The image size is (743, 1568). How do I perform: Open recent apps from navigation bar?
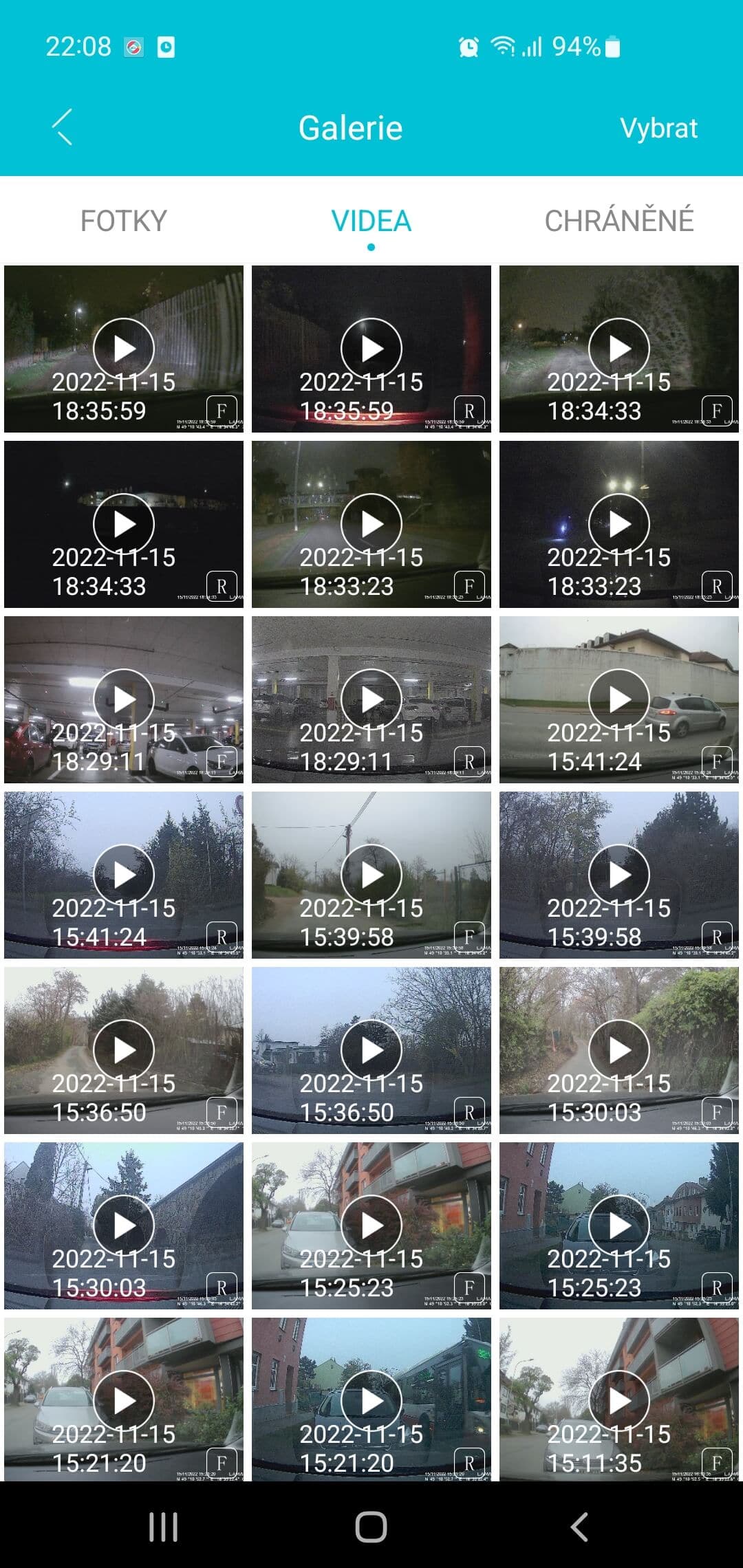coord(163,1527)
